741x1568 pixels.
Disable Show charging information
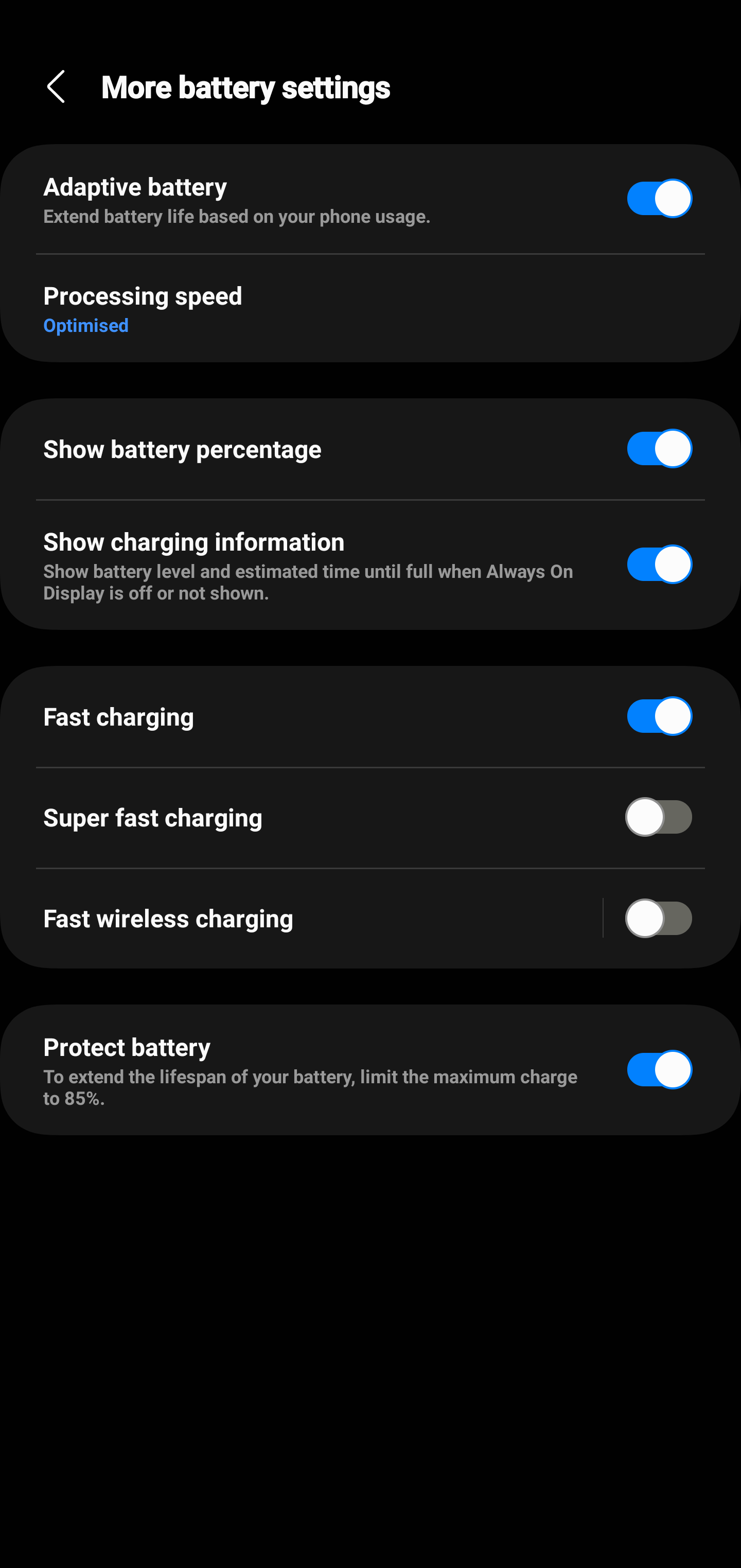click(x=659, y=563)
